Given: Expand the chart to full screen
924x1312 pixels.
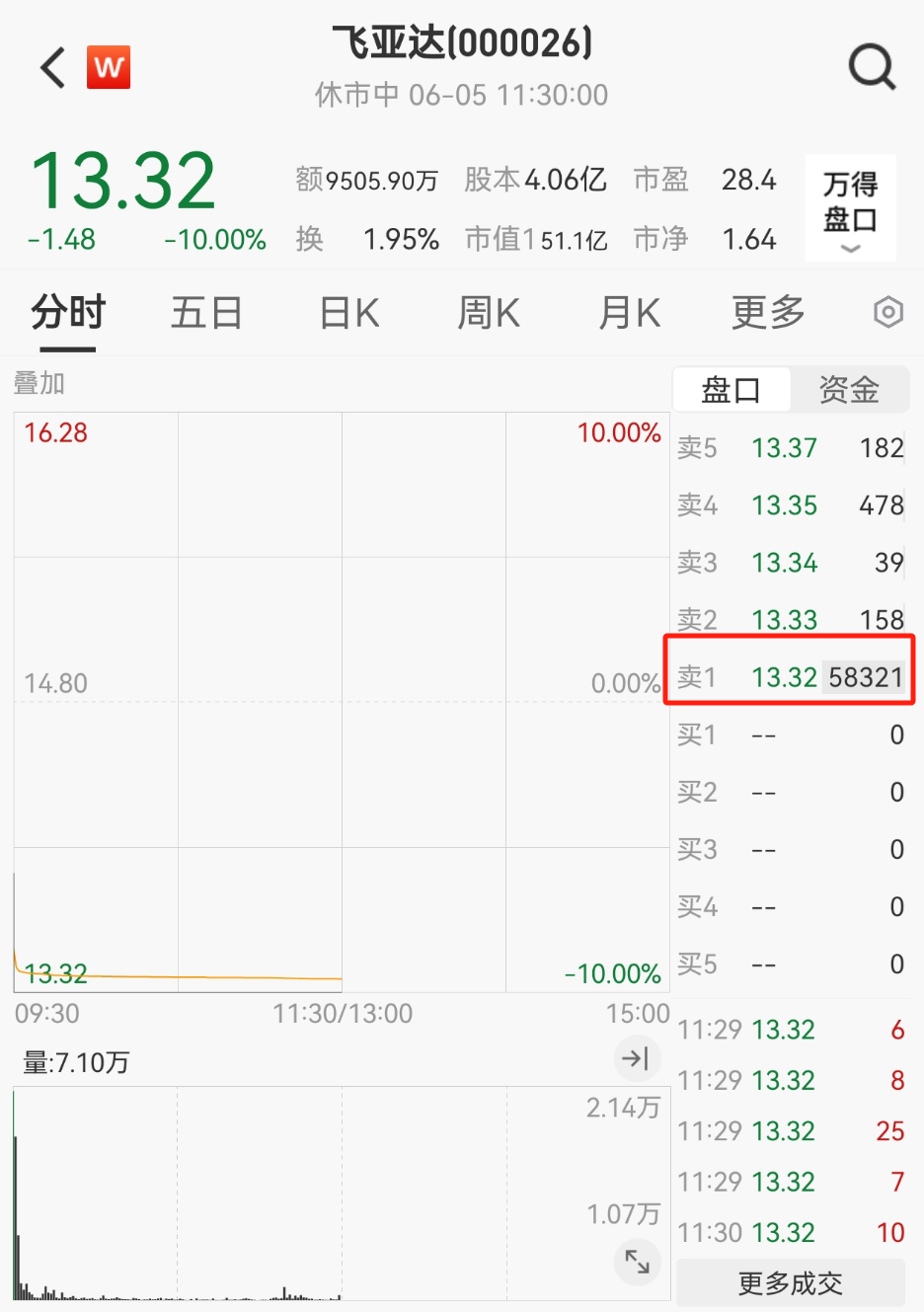Looking at the screenshot, I should pos(637,1261).
